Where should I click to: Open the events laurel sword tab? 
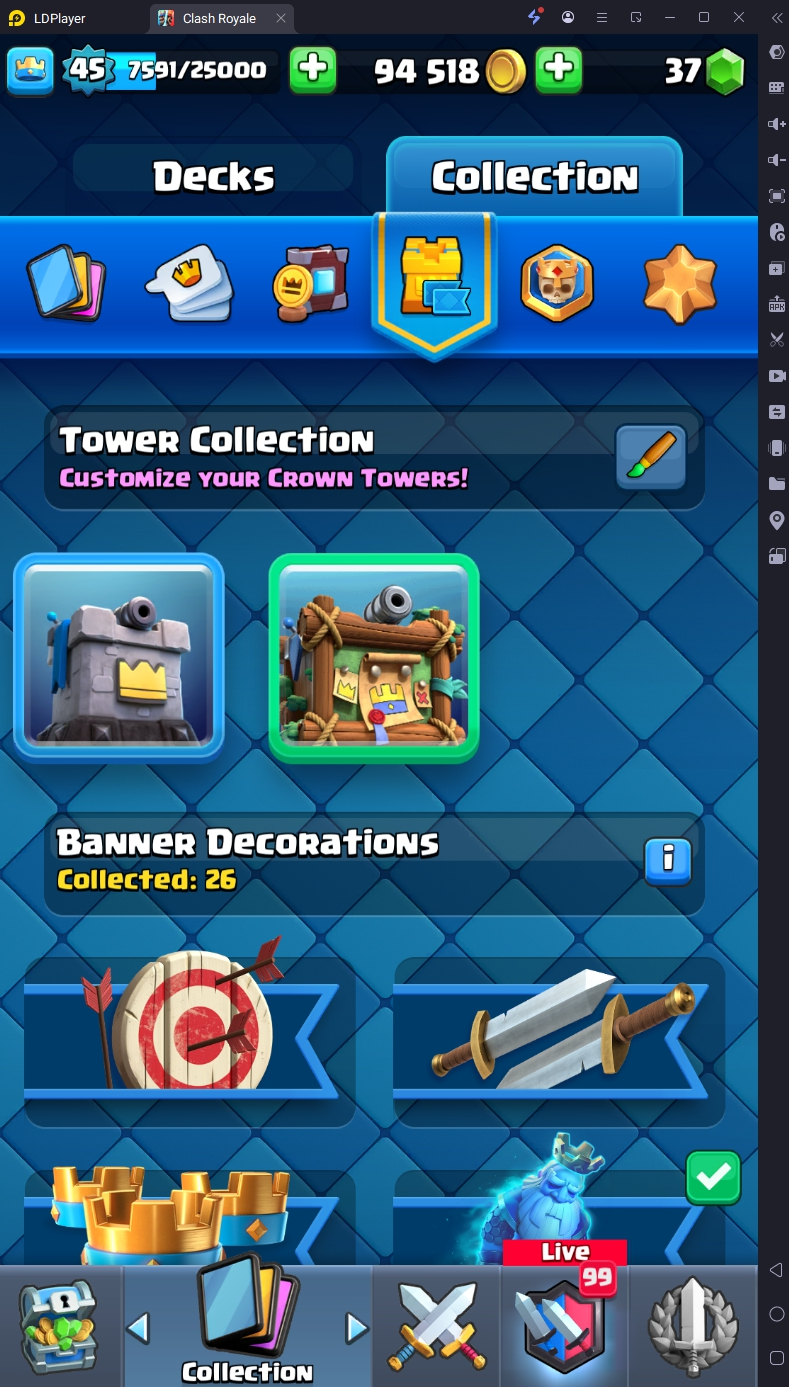point(693,1327)
